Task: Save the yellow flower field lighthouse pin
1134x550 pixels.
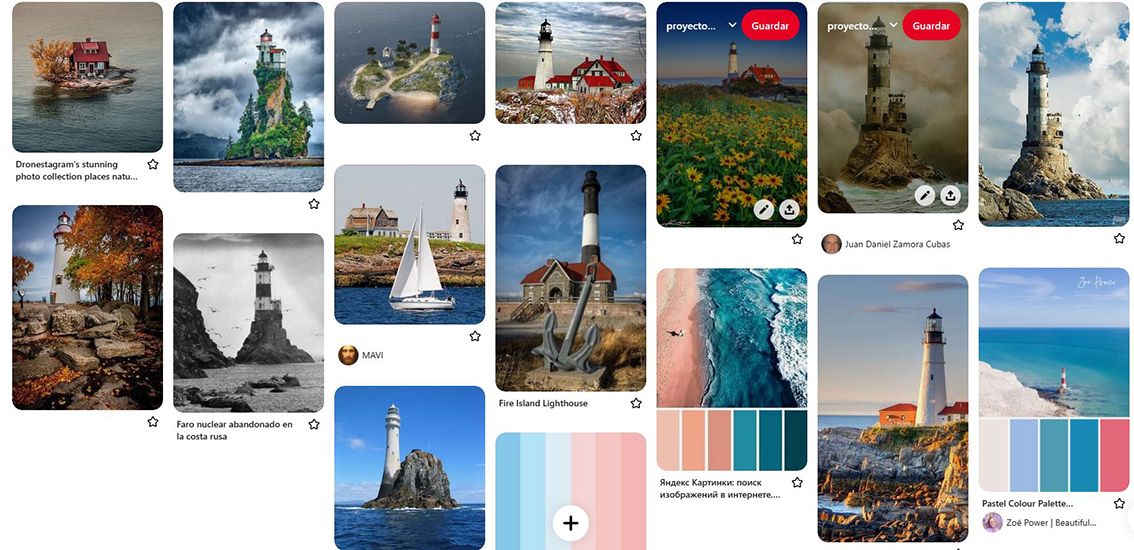Action: click(770, 26)
